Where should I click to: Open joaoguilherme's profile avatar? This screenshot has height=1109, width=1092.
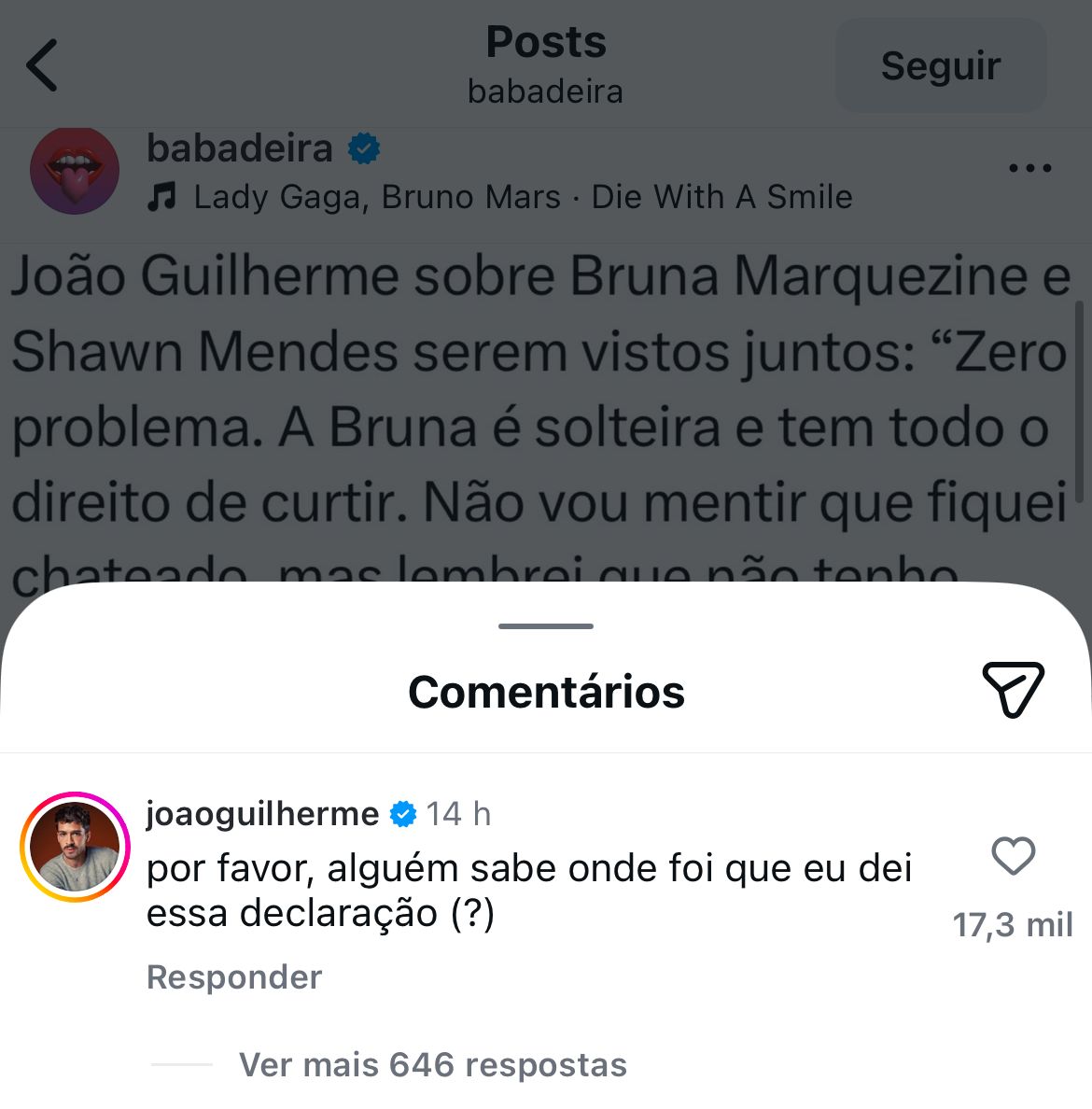[x=75, y=847]
